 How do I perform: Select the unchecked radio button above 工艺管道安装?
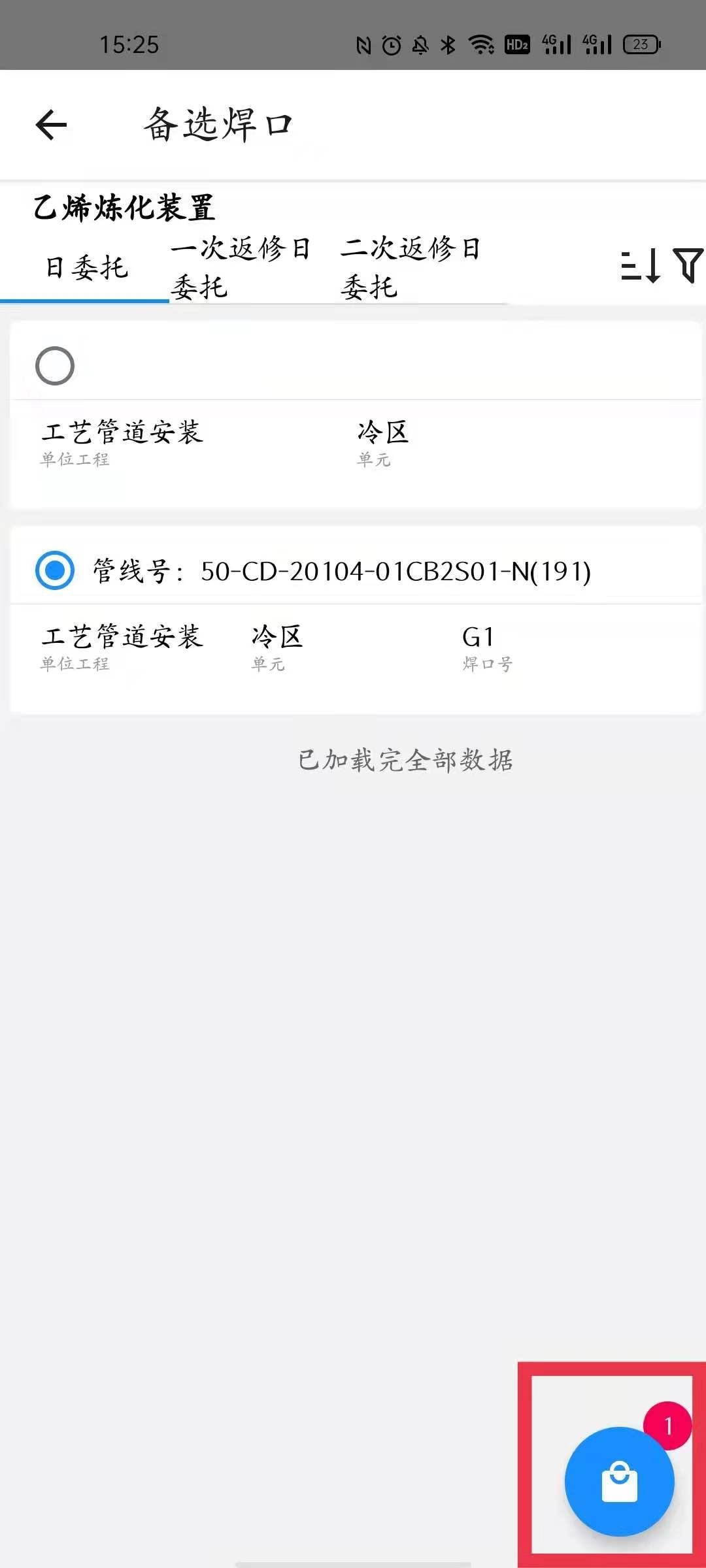(x=55, y=366)
